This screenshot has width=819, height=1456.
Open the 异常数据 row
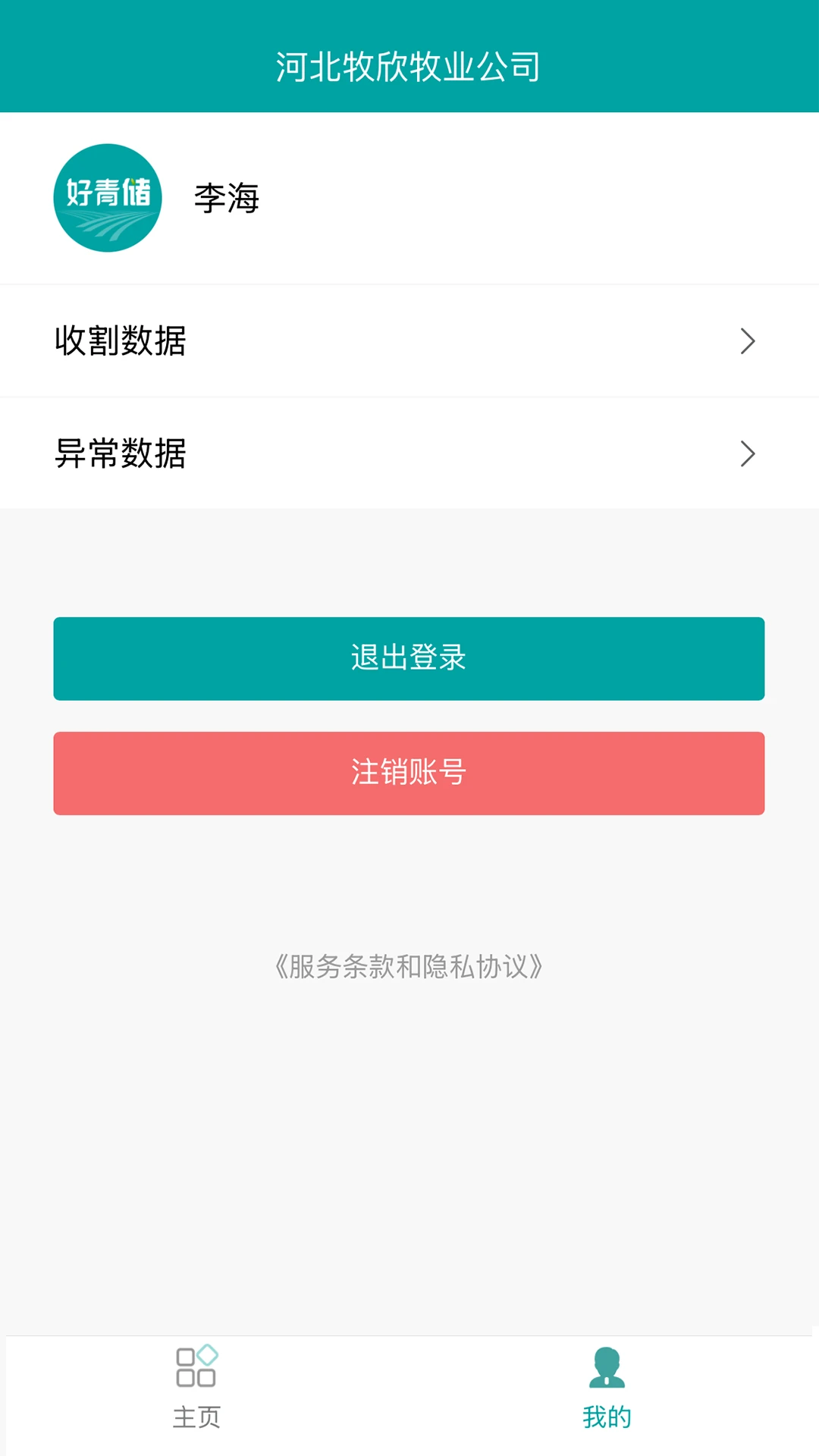click(409, 453)
